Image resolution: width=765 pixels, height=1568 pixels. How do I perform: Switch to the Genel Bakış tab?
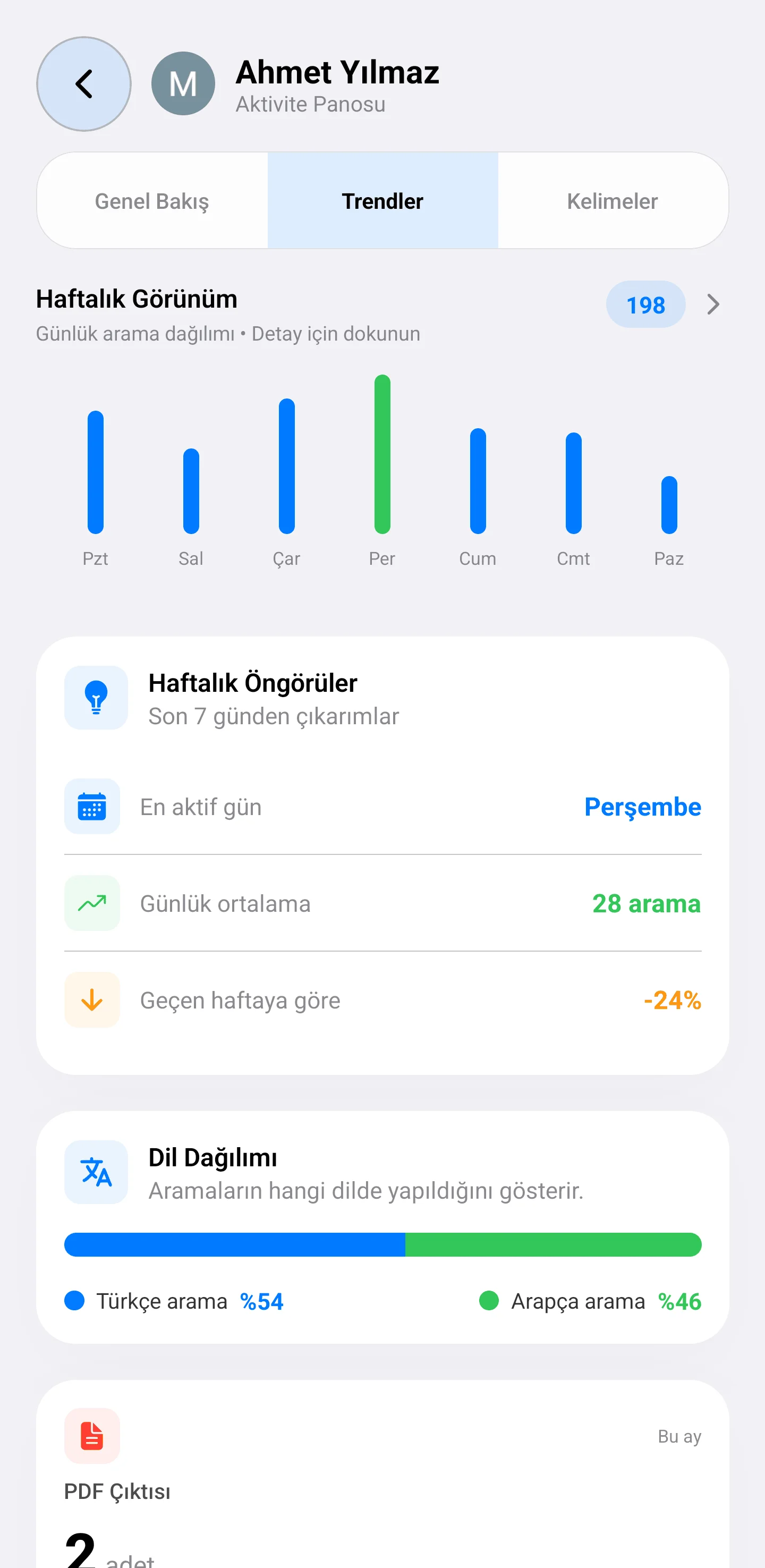click(x=151, y=201)
